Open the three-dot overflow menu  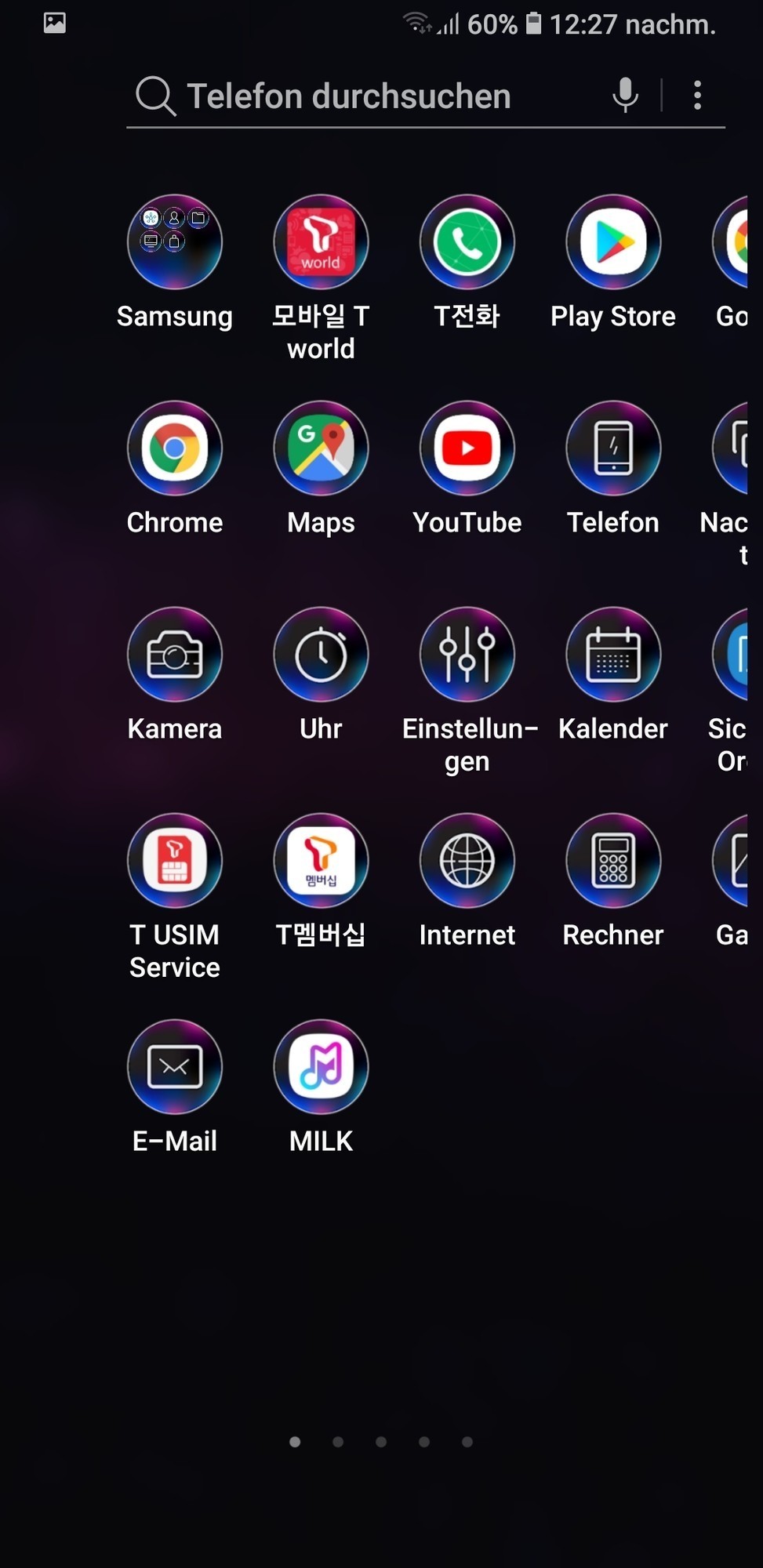[697, 96]
